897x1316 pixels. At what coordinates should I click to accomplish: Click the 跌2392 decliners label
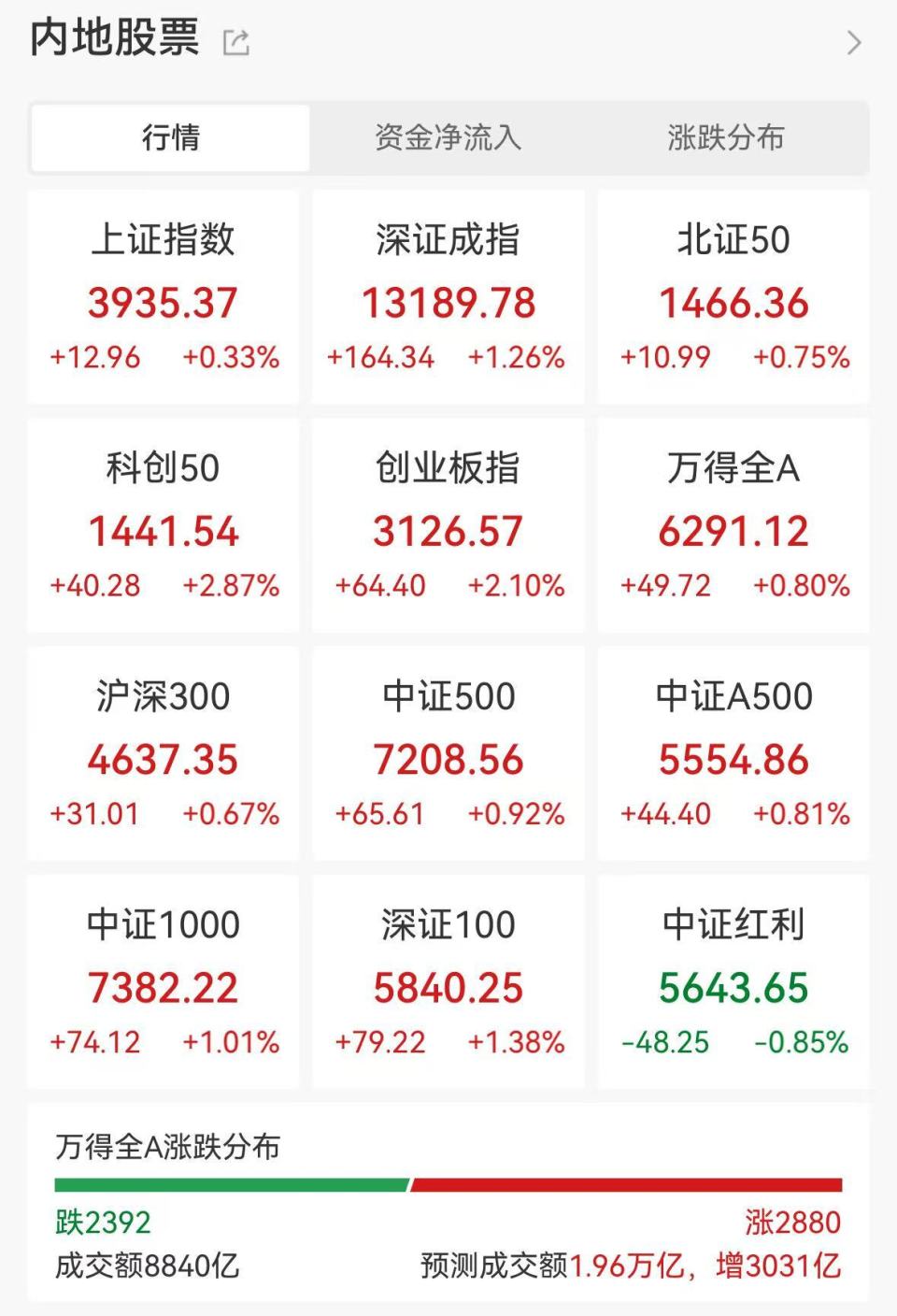pyautogui.click(x=100, y=1222)
